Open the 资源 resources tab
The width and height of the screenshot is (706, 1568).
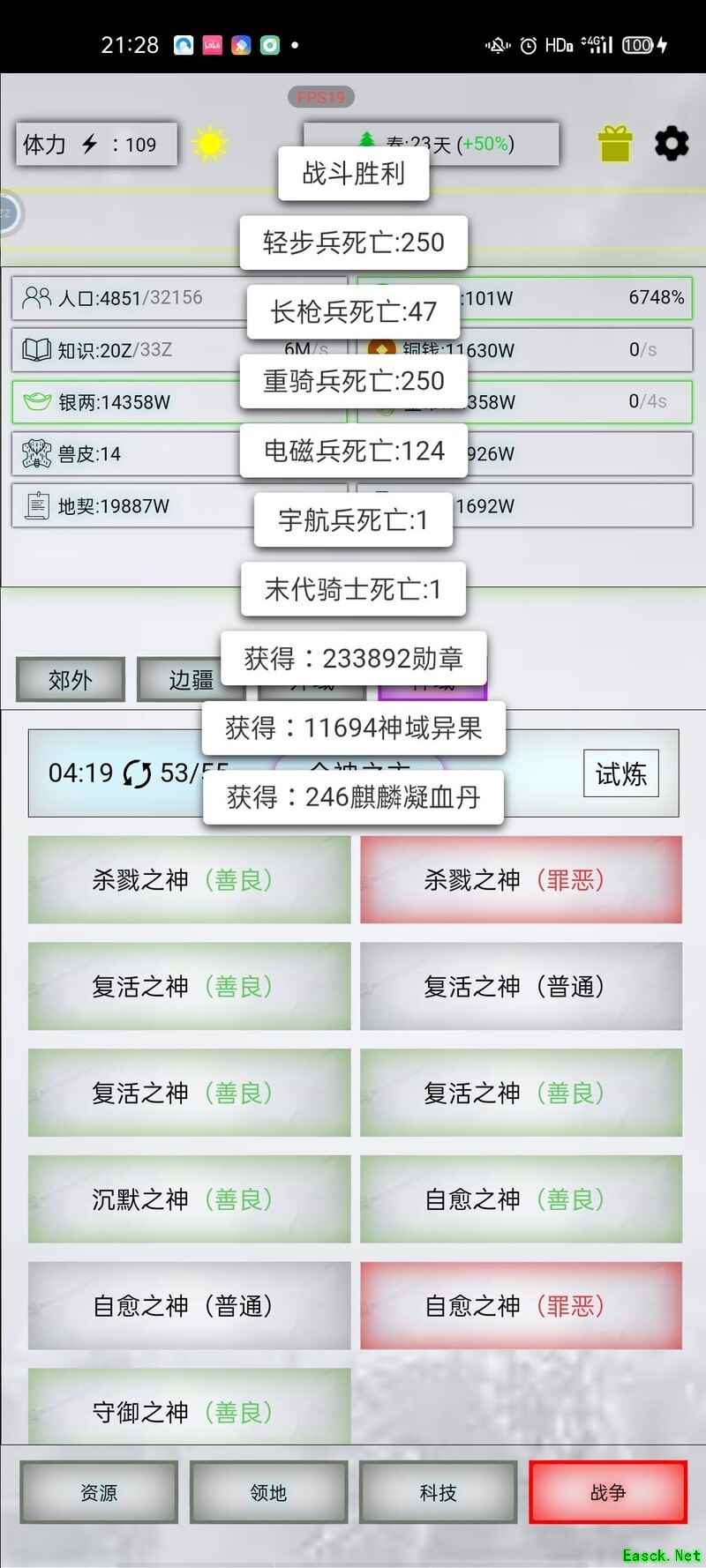click(99, 1492)
